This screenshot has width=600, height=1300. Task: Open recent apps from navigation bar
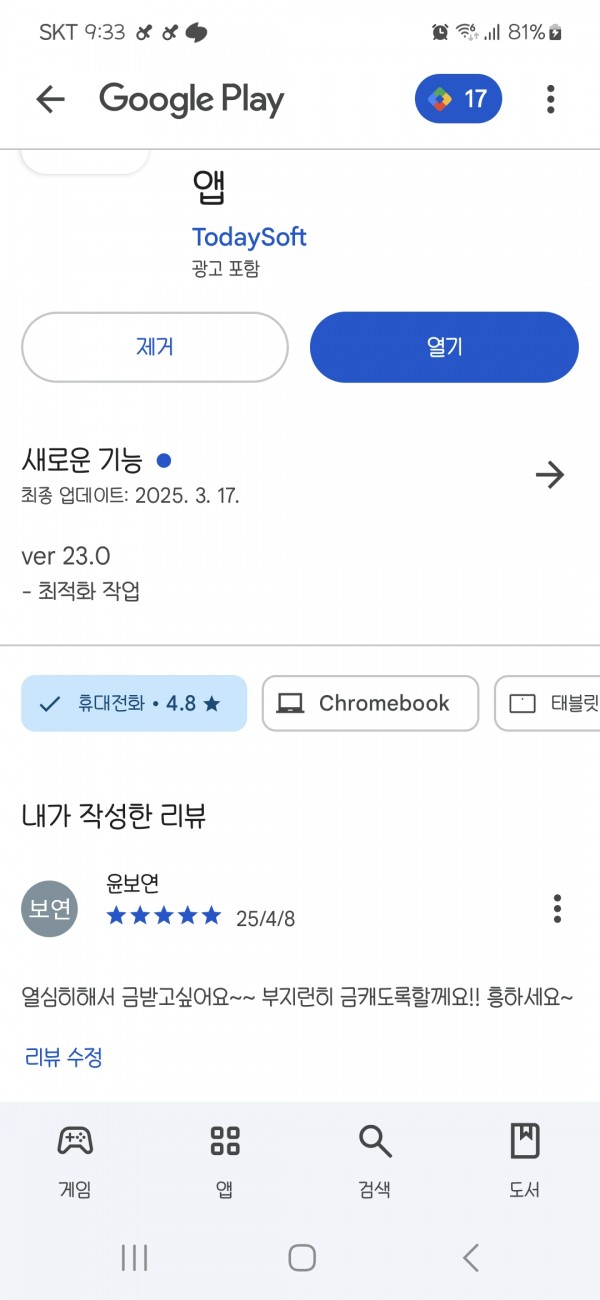[x=134, y=1258]
